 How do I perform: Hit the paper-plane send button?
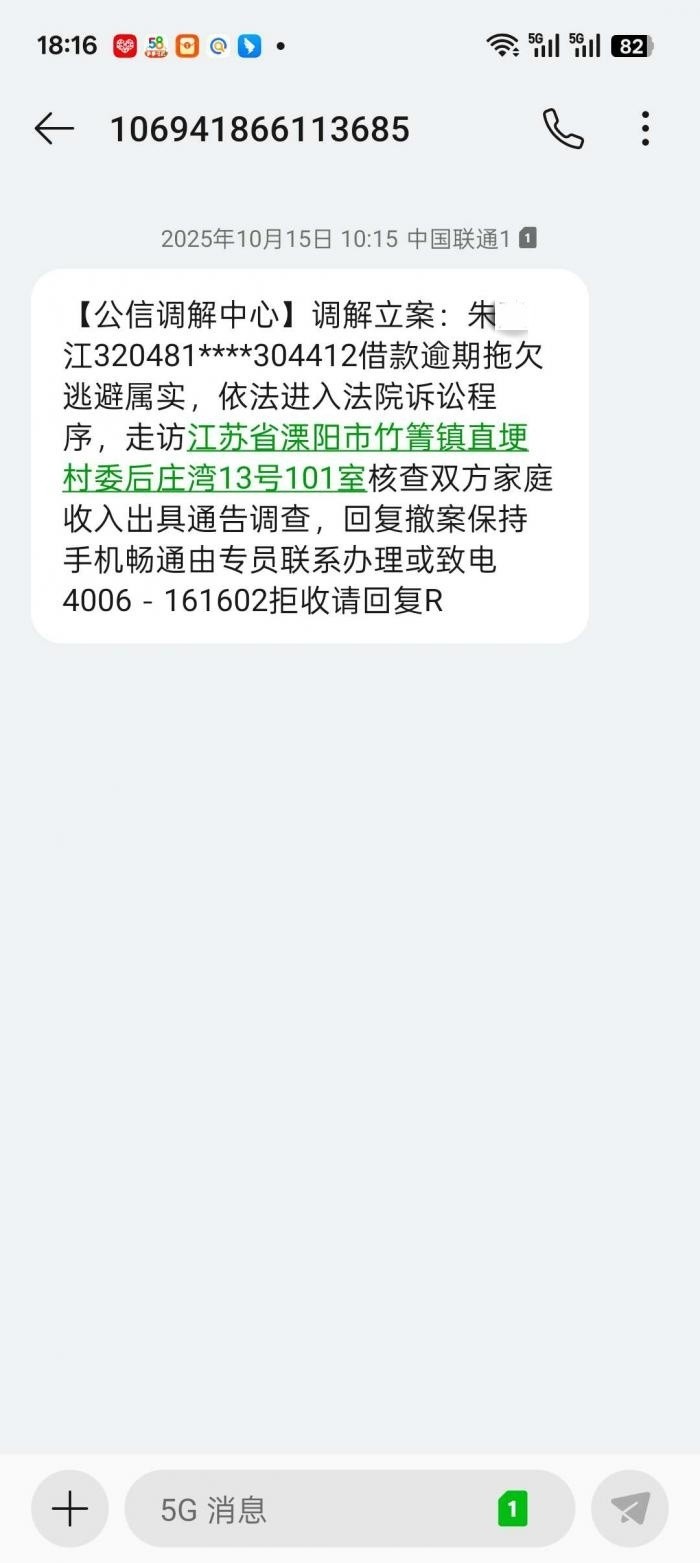[630, 1508]
